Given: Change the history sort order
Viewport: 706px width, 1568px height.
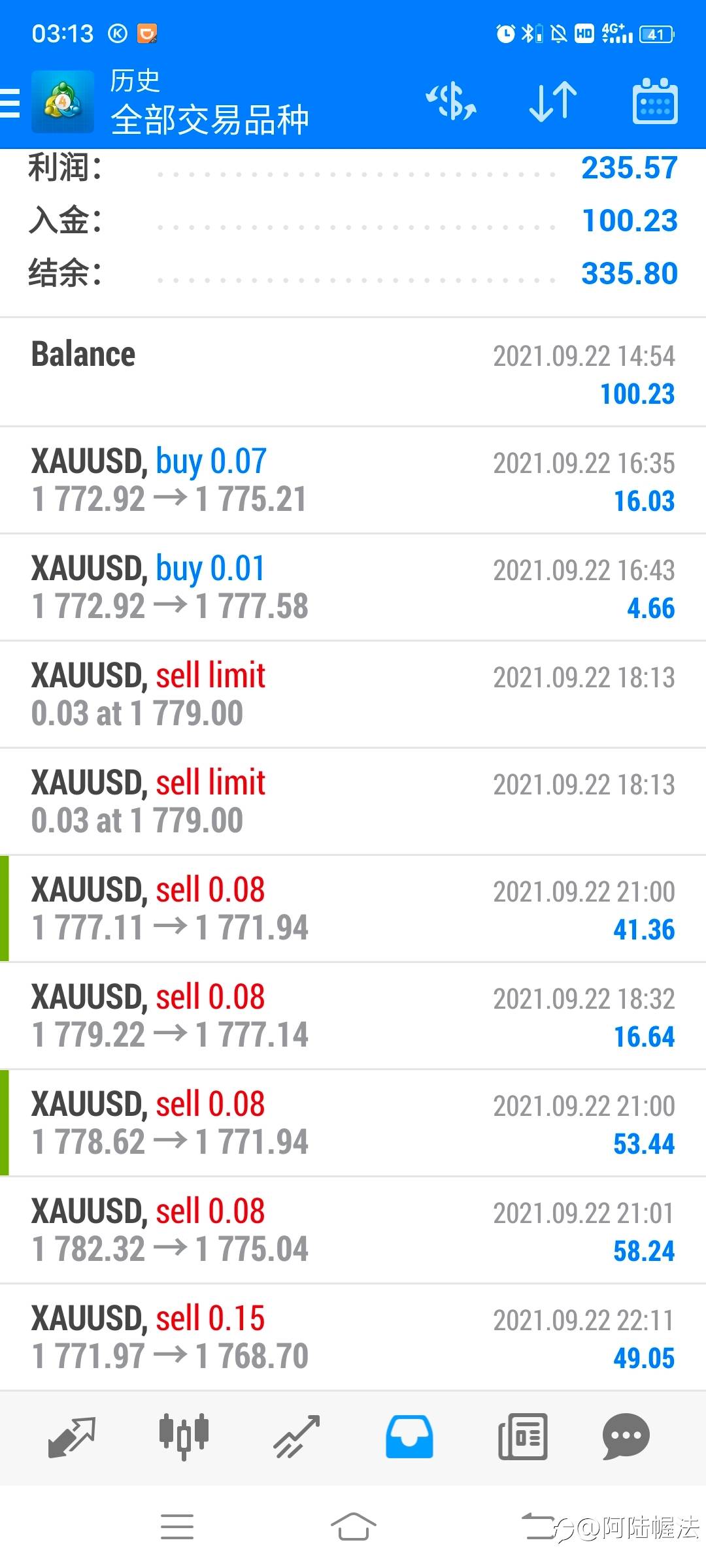Looking at the screenshot, I should point(553,103).
